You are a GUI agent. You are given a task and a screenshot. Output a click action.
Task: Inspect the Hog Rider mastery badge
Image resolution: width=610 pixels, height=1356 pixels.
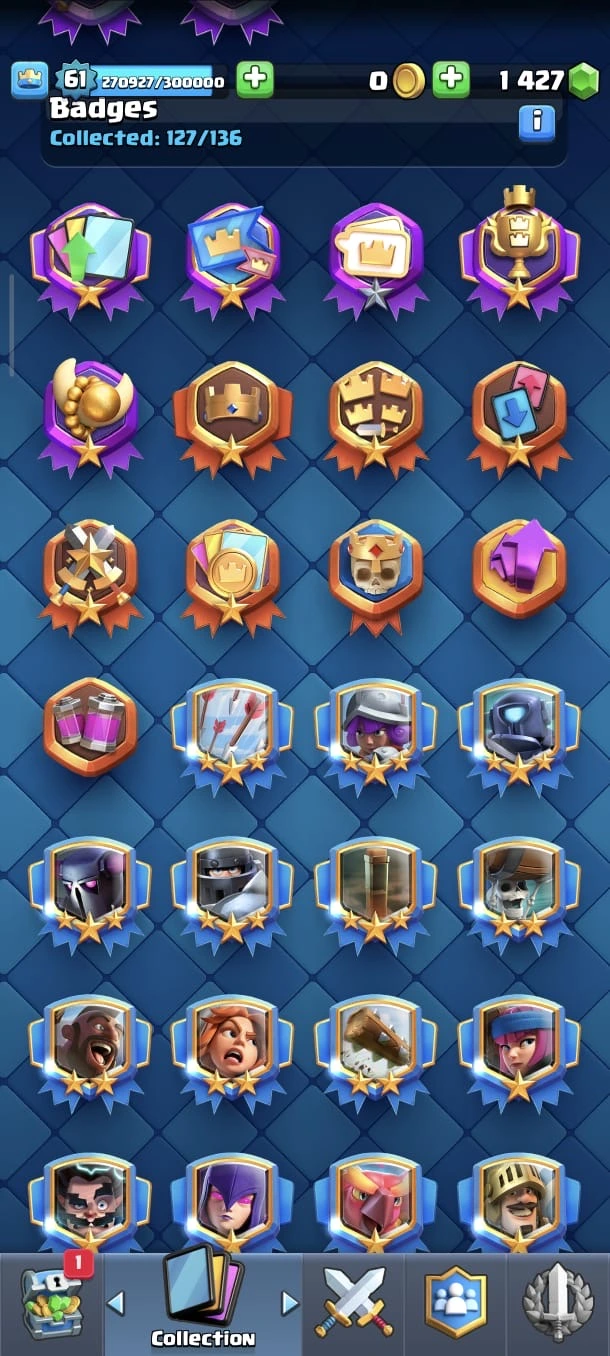[x=89, y=1044]
